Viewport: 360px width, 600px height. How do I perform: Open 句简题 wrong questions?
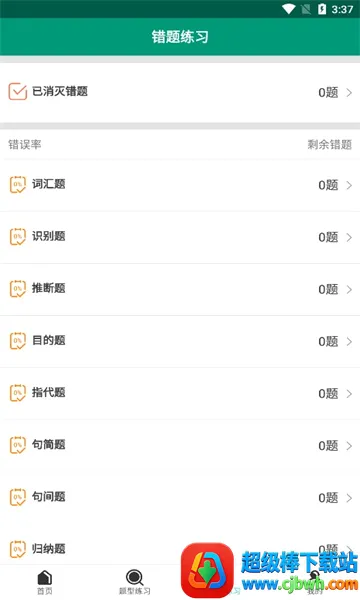(x=180, y=445)
